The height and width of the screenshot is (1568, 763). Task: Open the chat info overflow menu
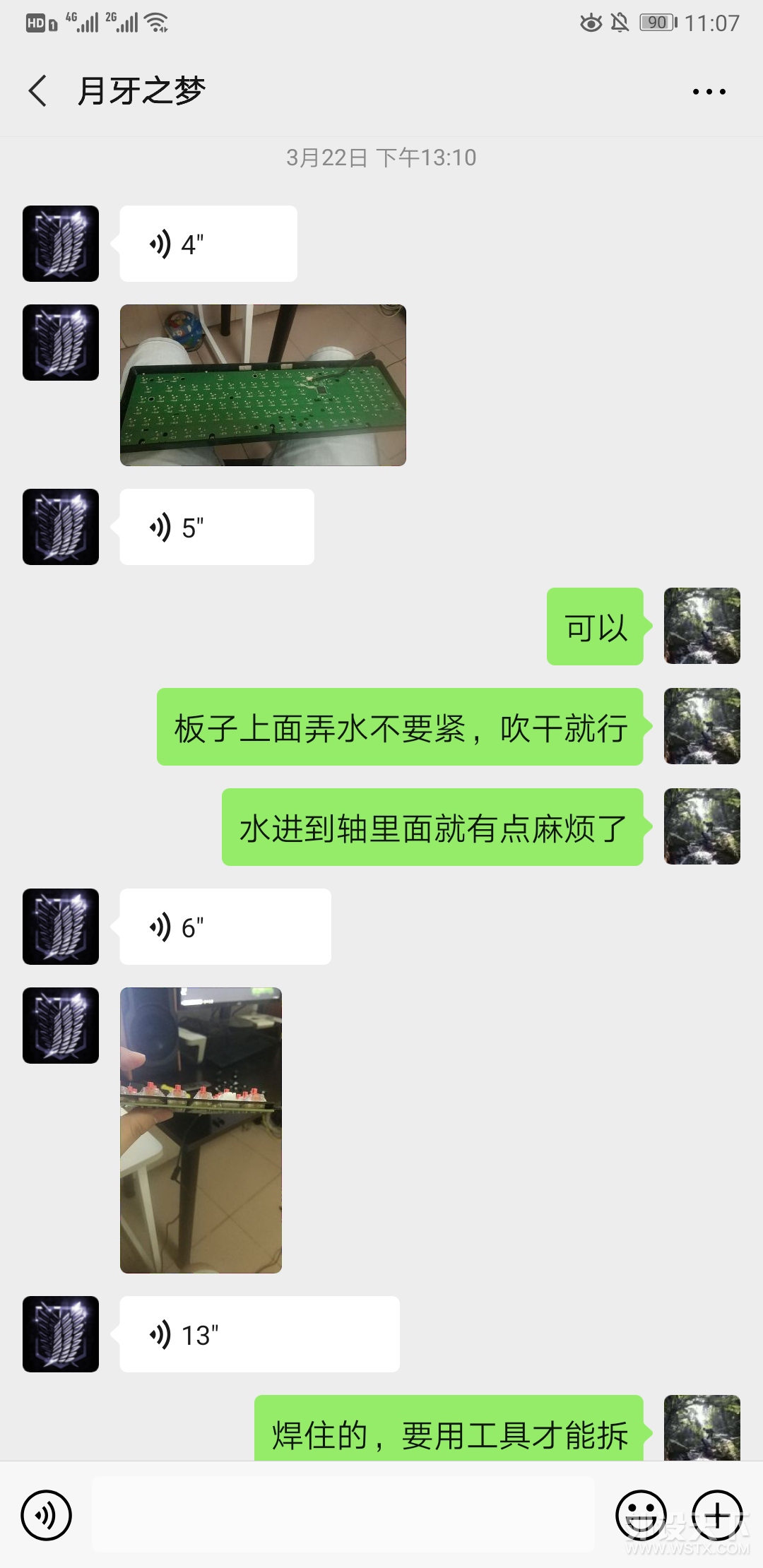point(709,92)
